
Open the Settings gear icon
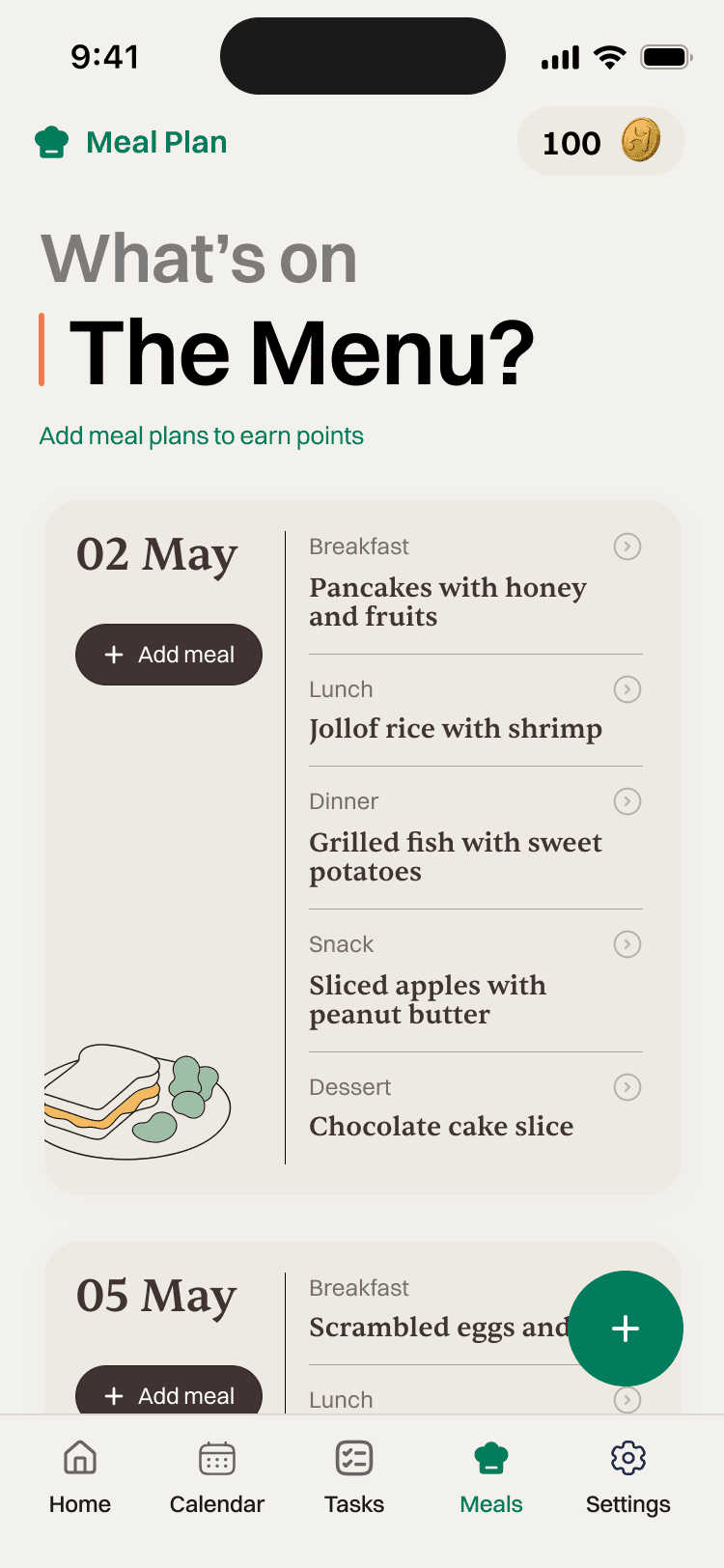pyautogui.click(x=627, y=1457)
